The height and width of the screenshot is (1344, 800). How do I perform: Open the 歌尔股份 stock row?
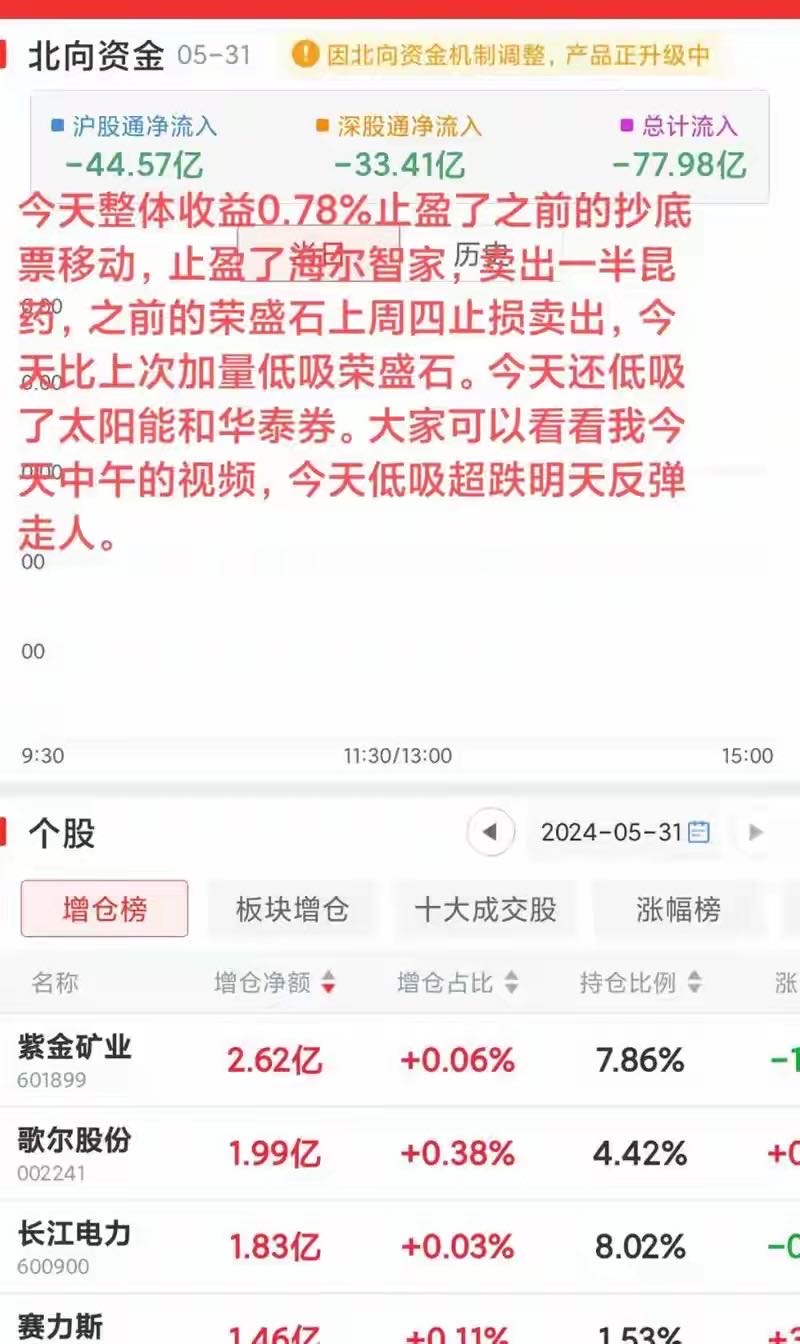(75, 1152)
